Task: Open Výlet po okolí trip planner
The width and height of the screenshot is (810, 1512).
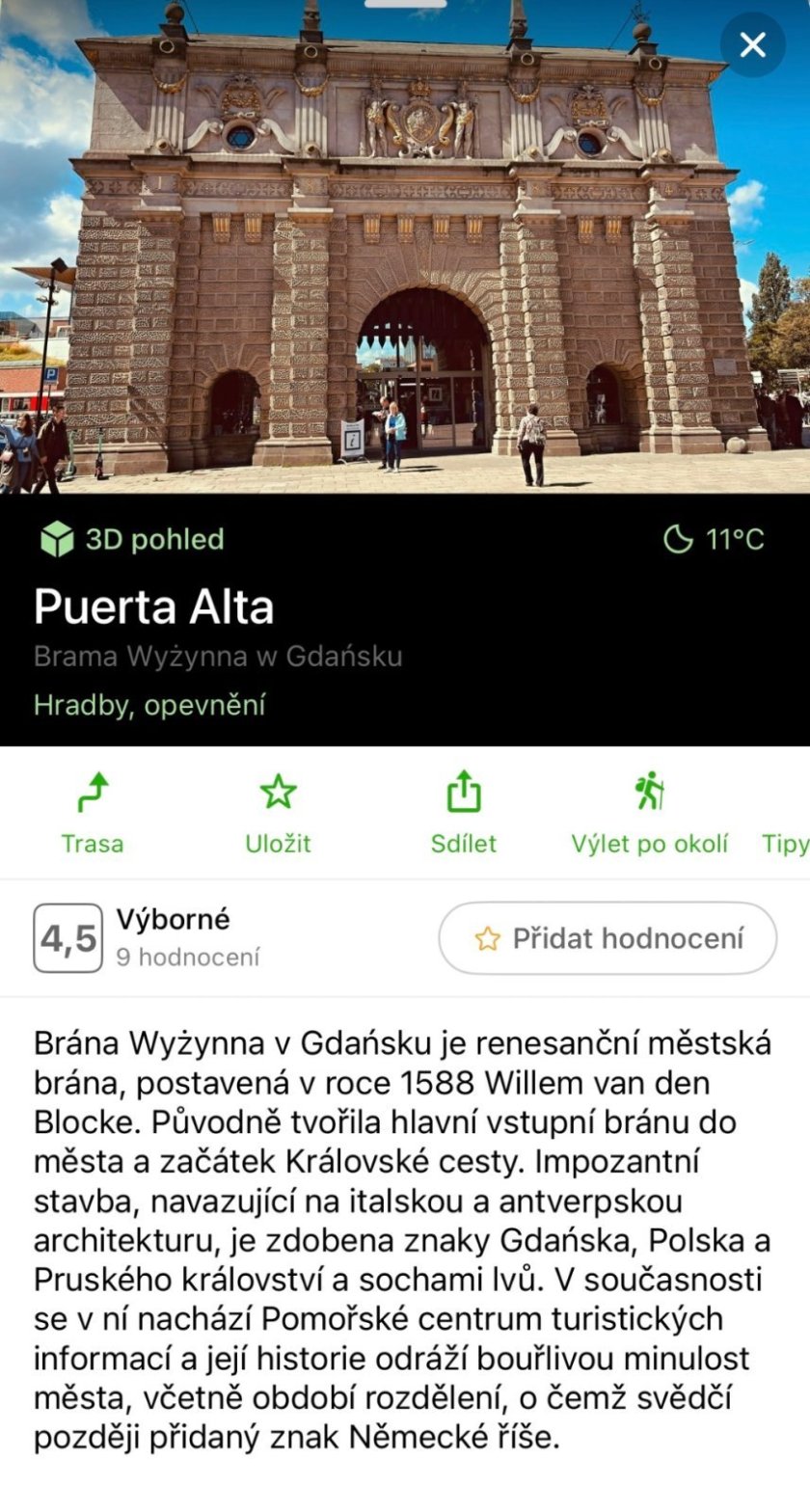Action: 649,815
